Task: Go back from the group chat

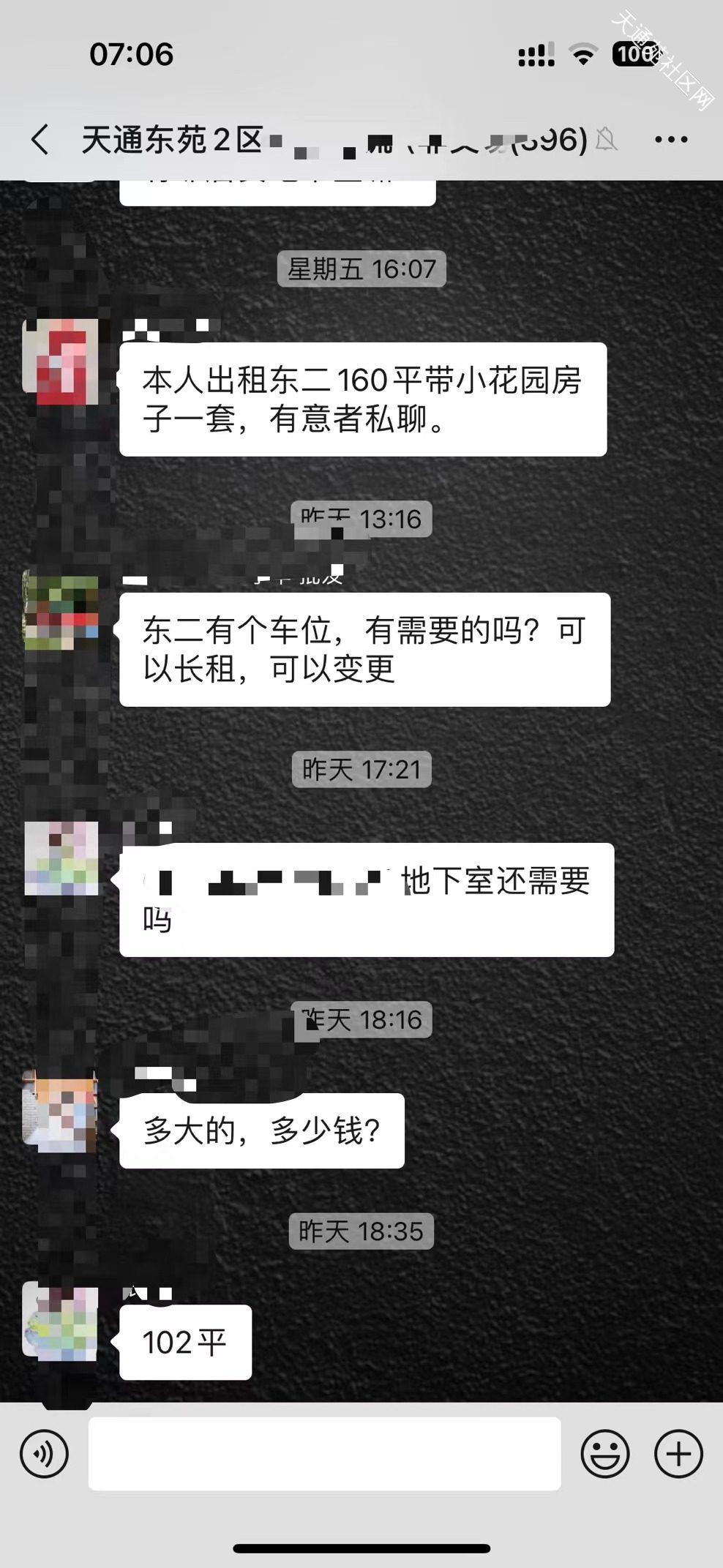Action: point(40,139)
